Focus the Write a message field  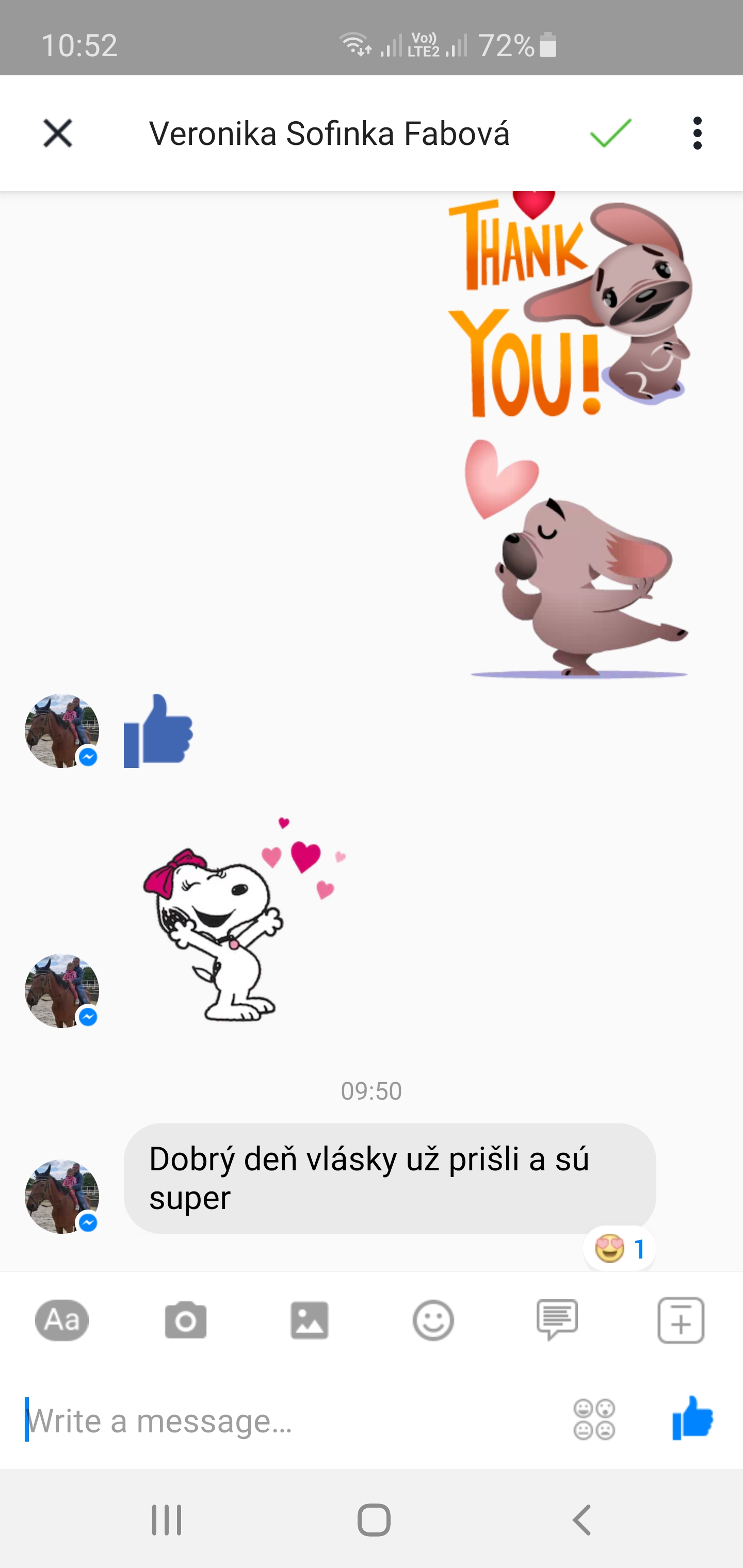[286, 1420]
